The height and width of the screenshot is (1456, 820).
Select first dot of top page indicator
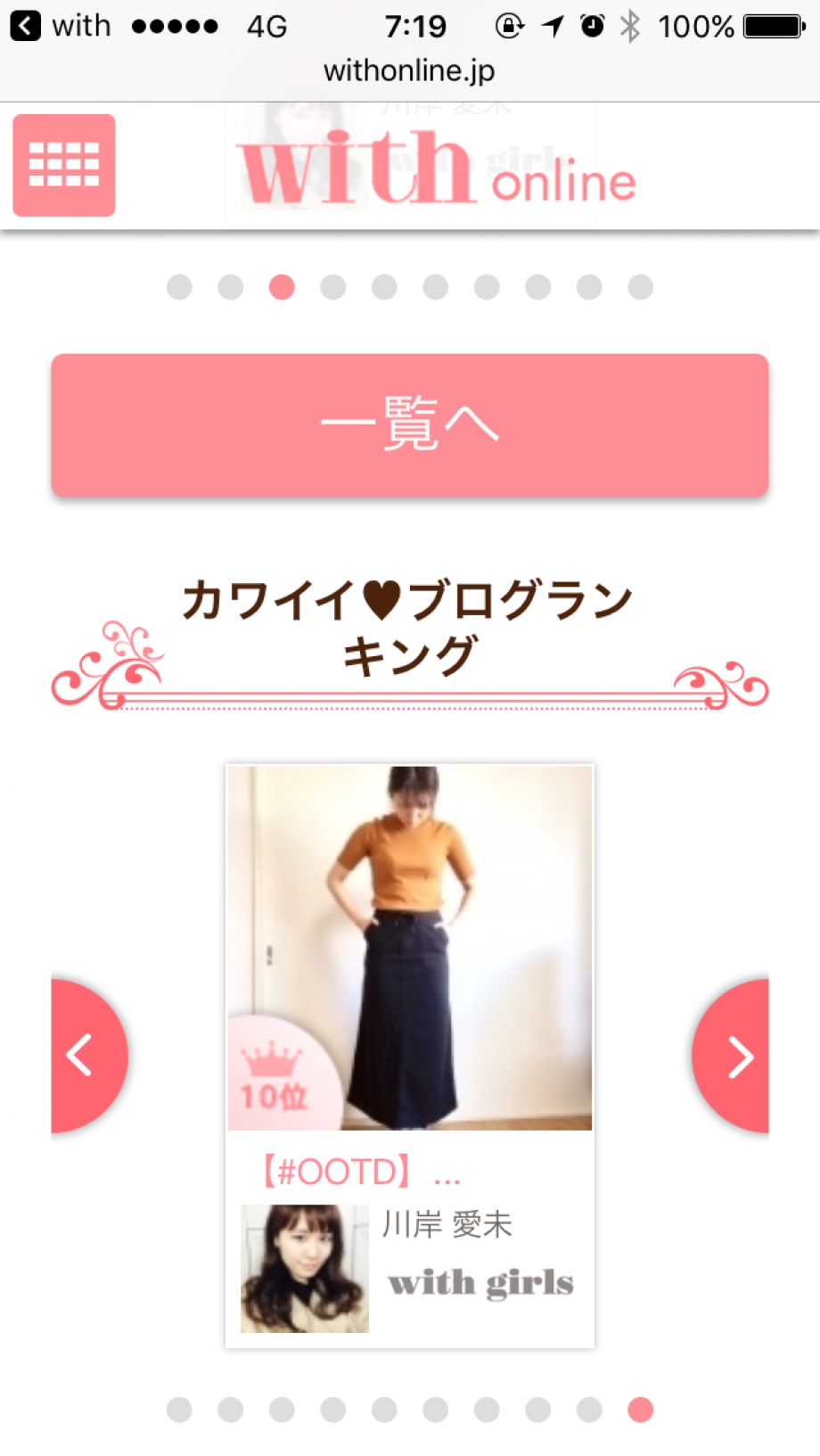point(179,287)
